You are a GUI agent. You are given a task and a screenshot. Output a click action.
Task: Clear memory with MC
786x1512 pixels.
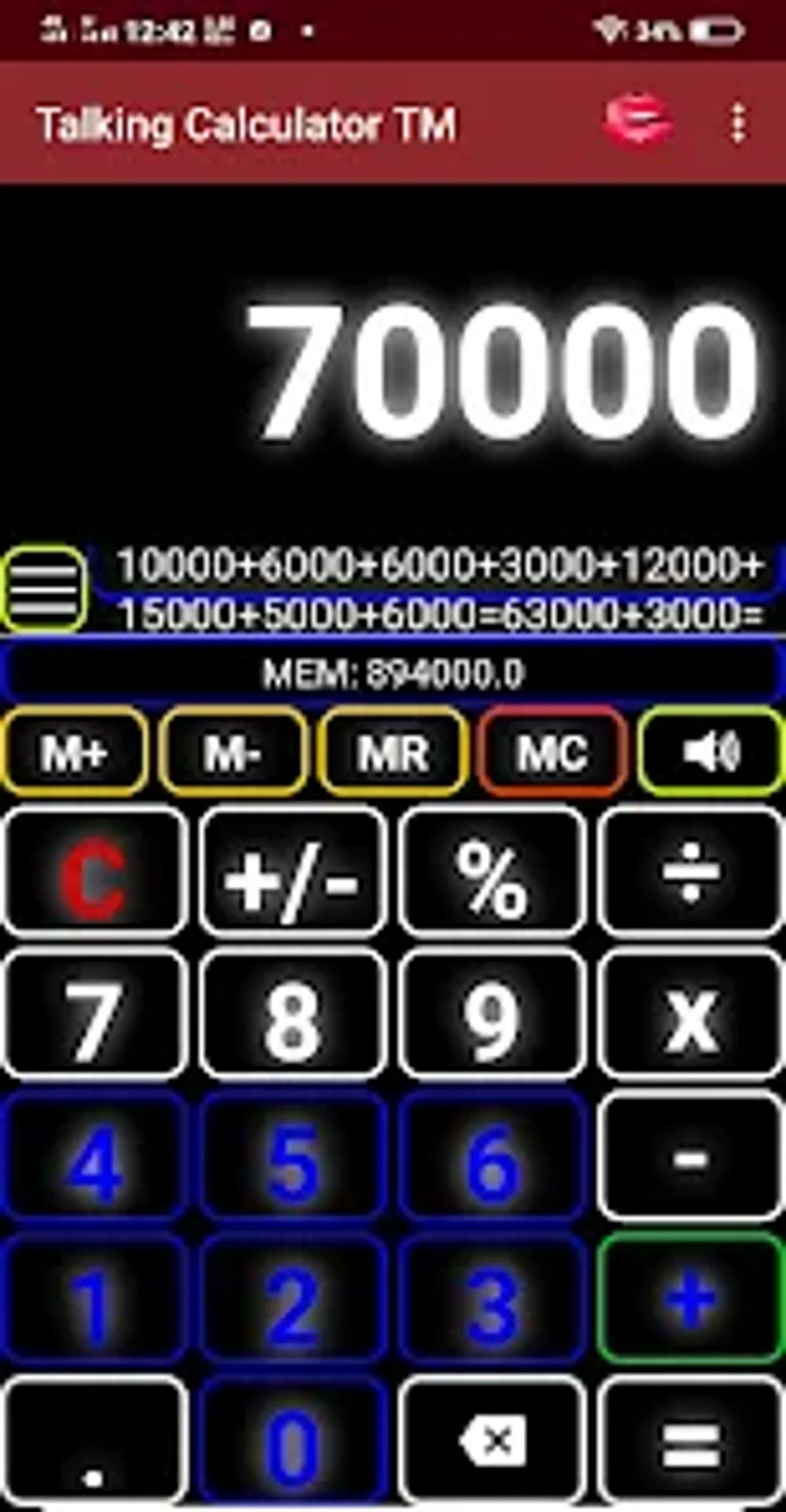[x=552, y=752]
